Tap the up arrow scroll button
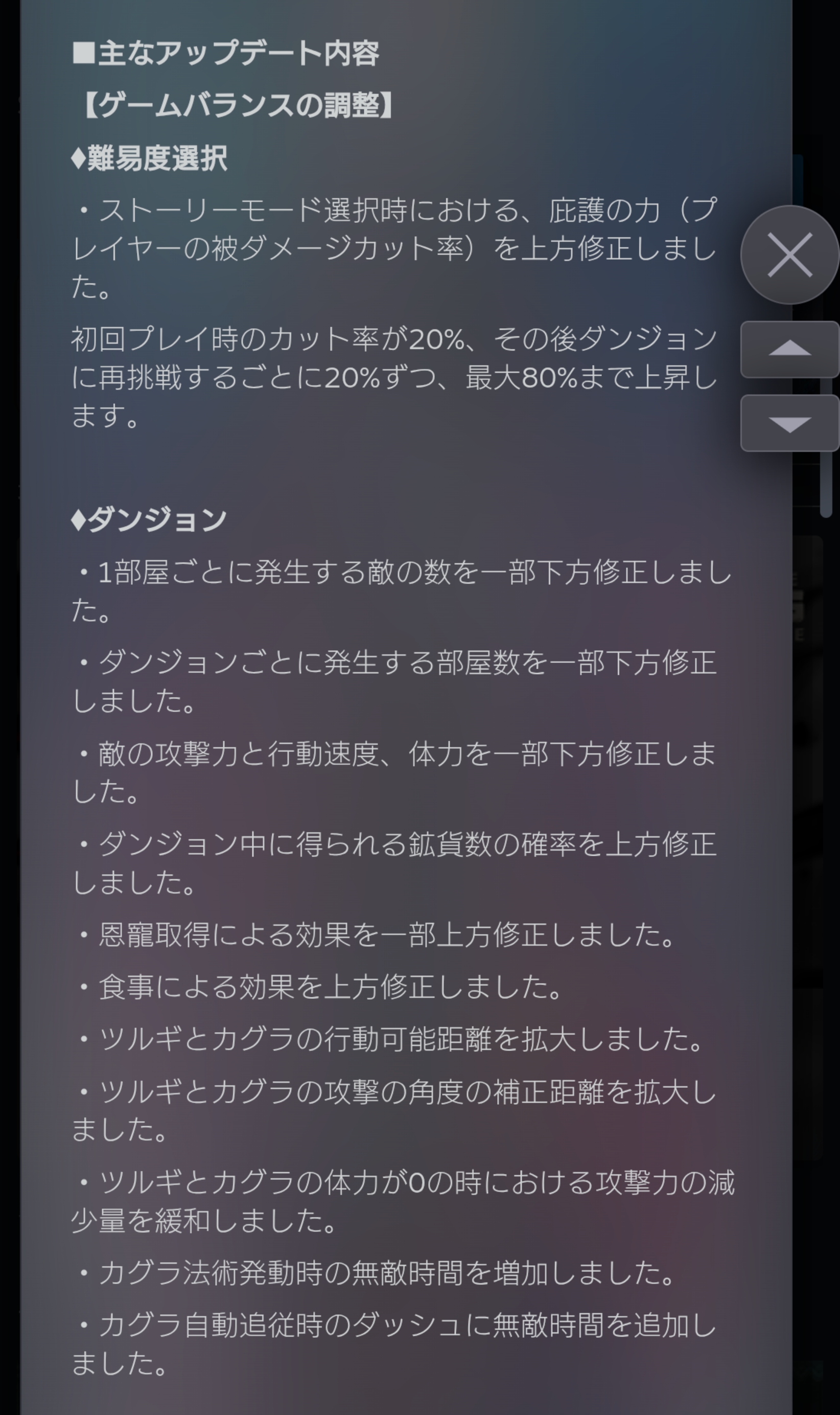Viewport: 840px width, 1415px height. pyautogui.click(x=789, y=349)
